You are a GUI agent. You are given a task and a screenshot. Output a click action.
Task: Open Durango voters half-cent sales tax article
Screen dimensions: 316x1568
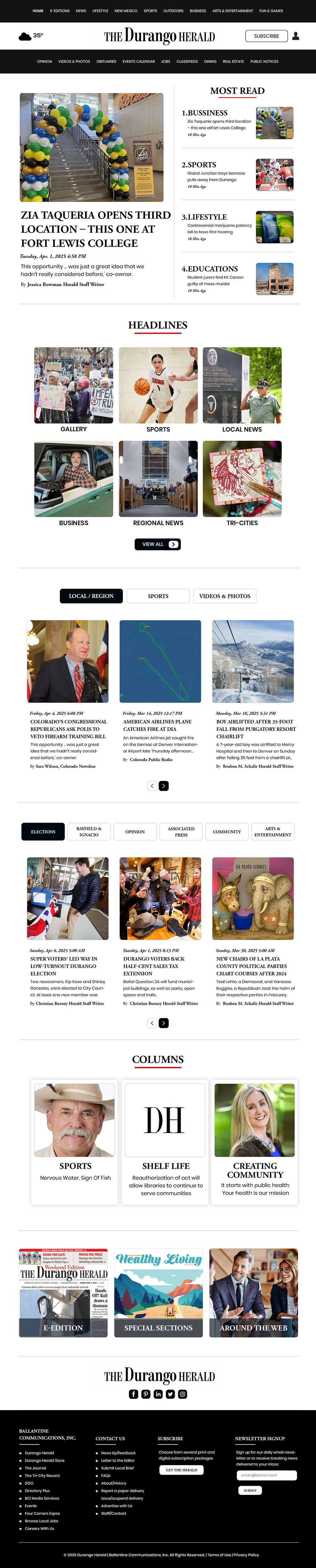click(154, 966)
